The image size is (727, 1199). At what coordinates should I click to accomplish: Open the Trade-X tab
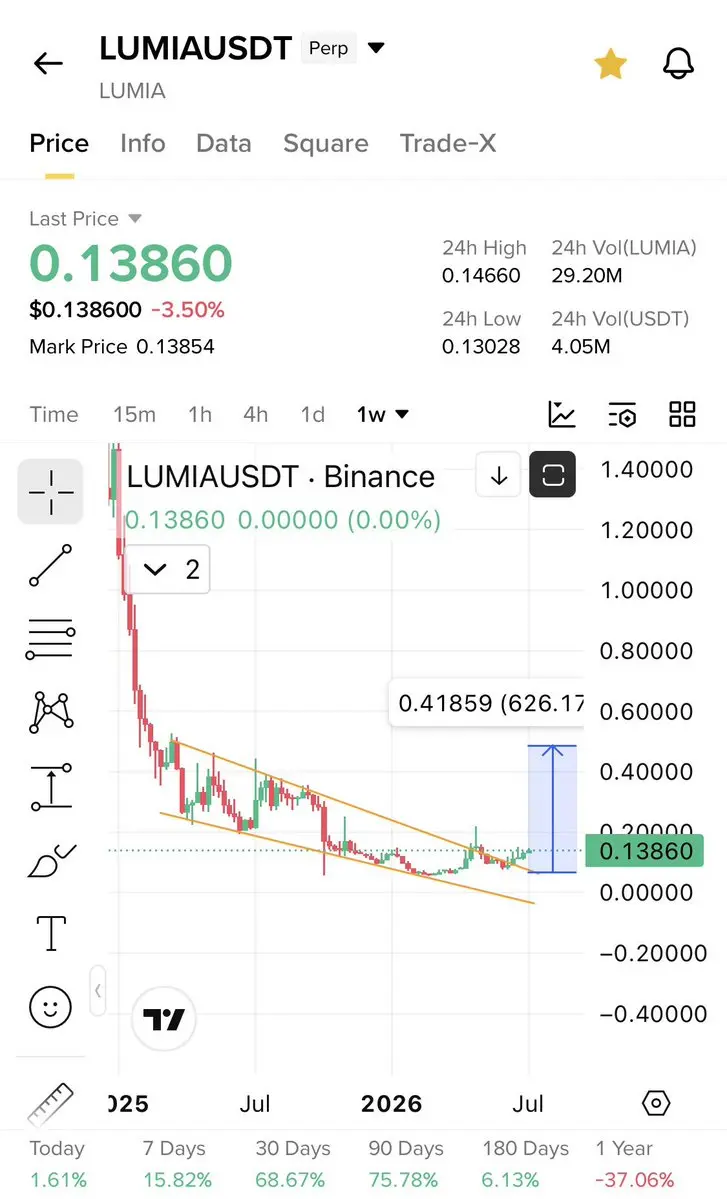click(x=448, y=143)
